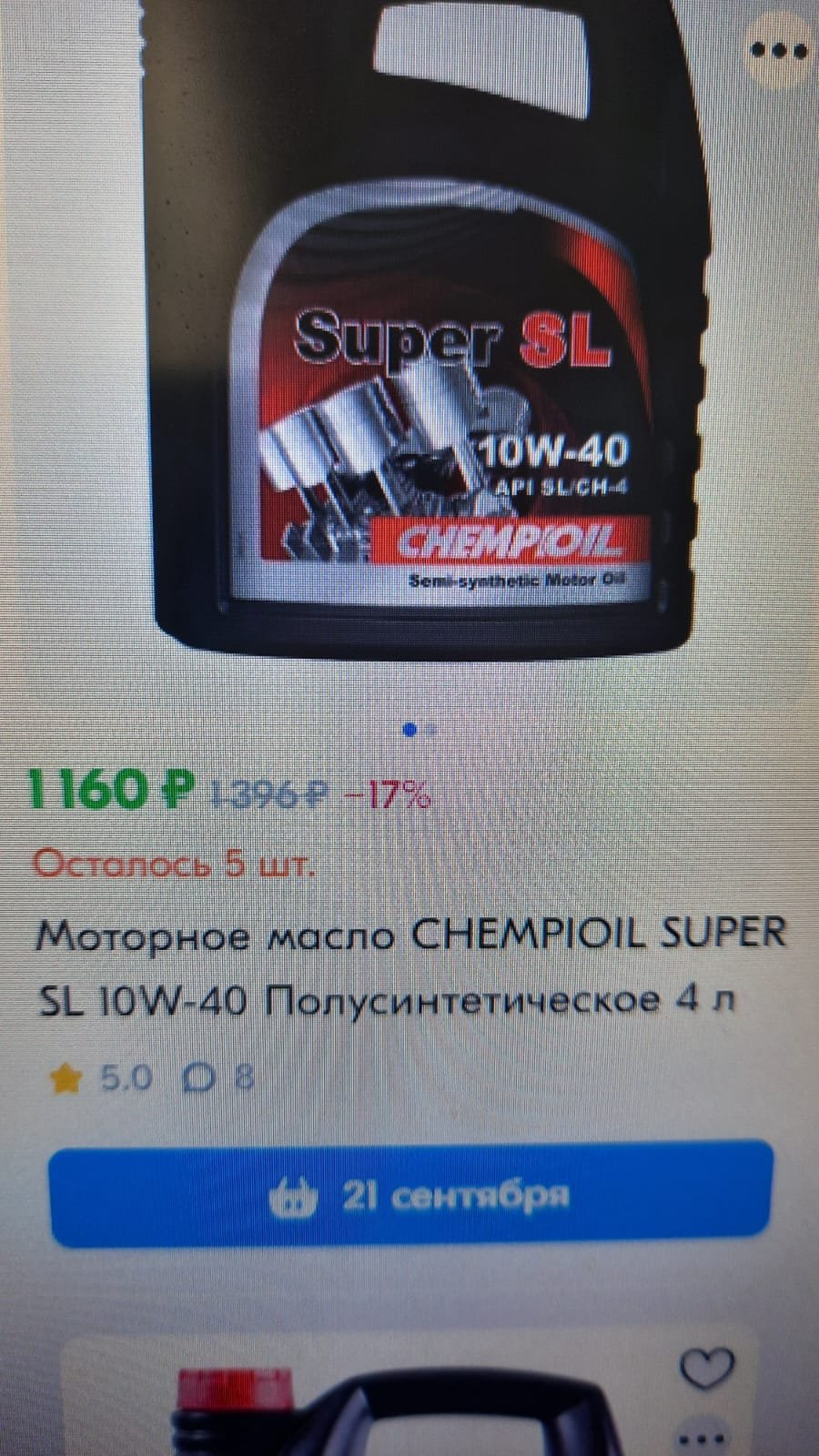The width and height of the screenshot is (819, 1456).
Task: Add the next product to favorites with heart
Action: click(707, 1367)
